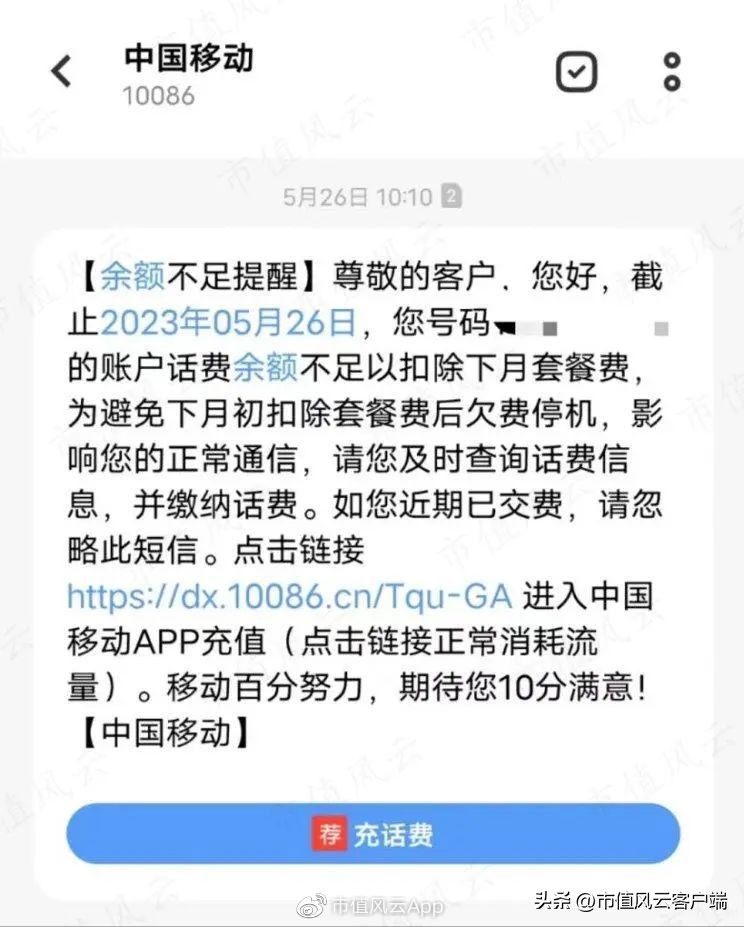Select the 中国移动 contact name header
The width and height of the screenshot is (744, 927).
[188, 59]
